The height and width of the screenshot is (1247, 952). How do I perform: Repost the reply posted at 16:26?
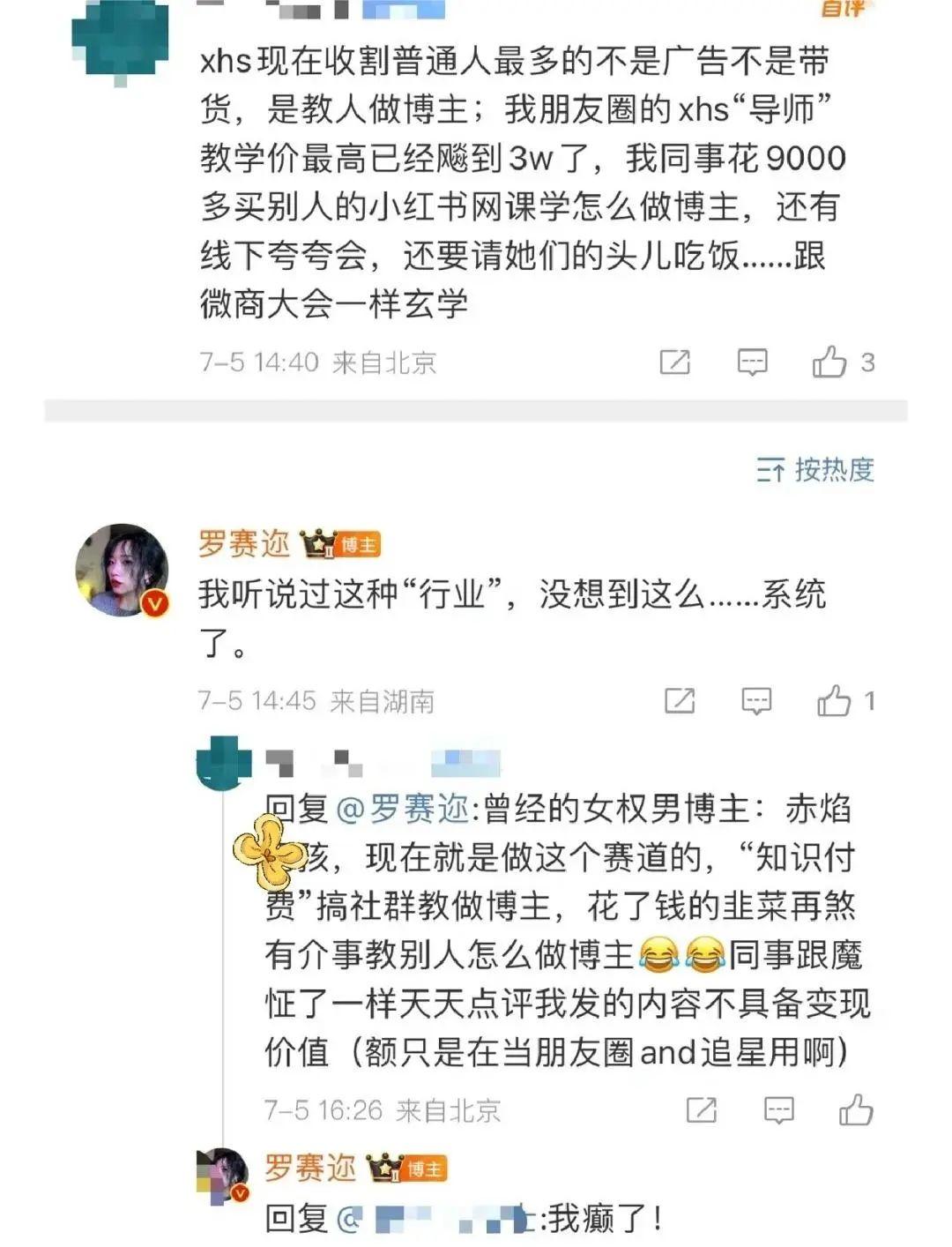[702, 1109]
